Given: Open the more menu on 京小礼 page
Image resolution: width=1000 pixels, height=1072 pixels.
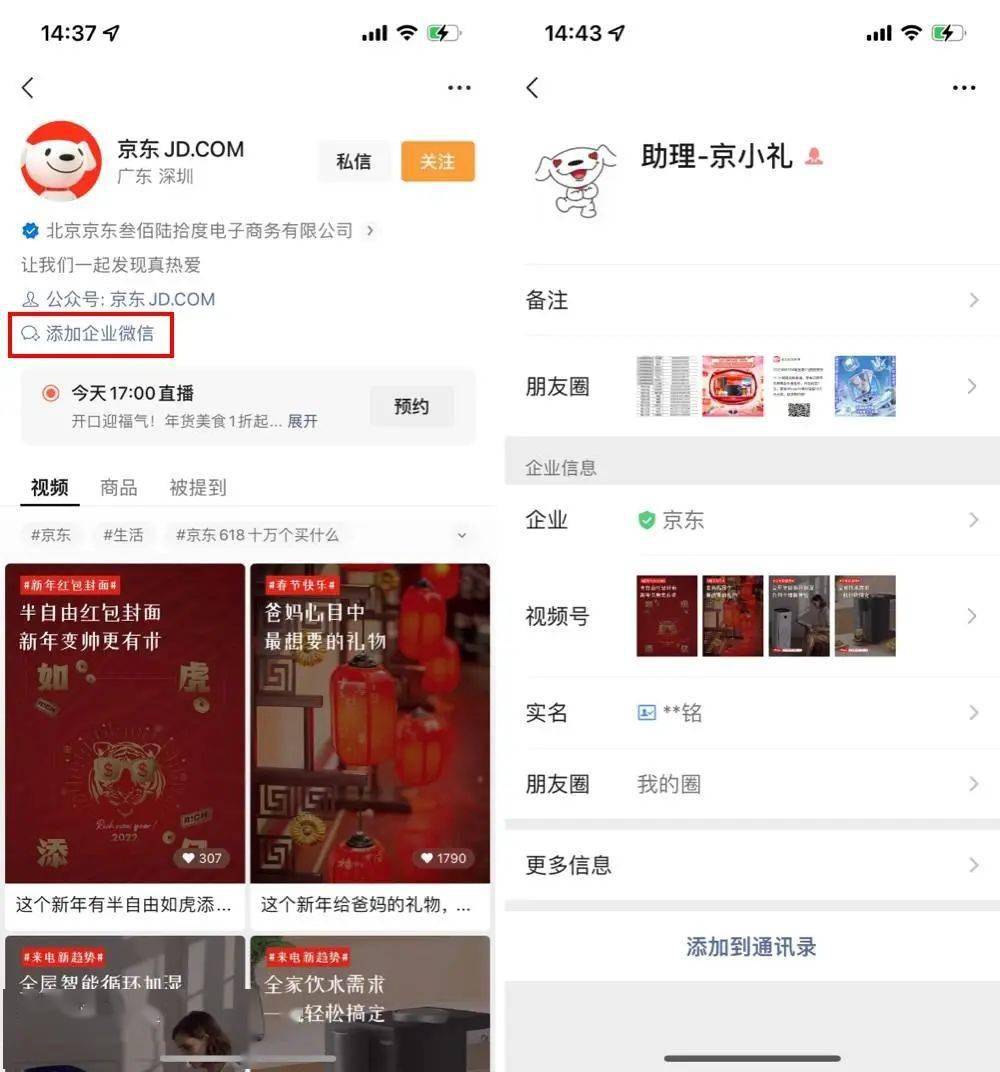Looking at the screenshot, I should 963,87.
